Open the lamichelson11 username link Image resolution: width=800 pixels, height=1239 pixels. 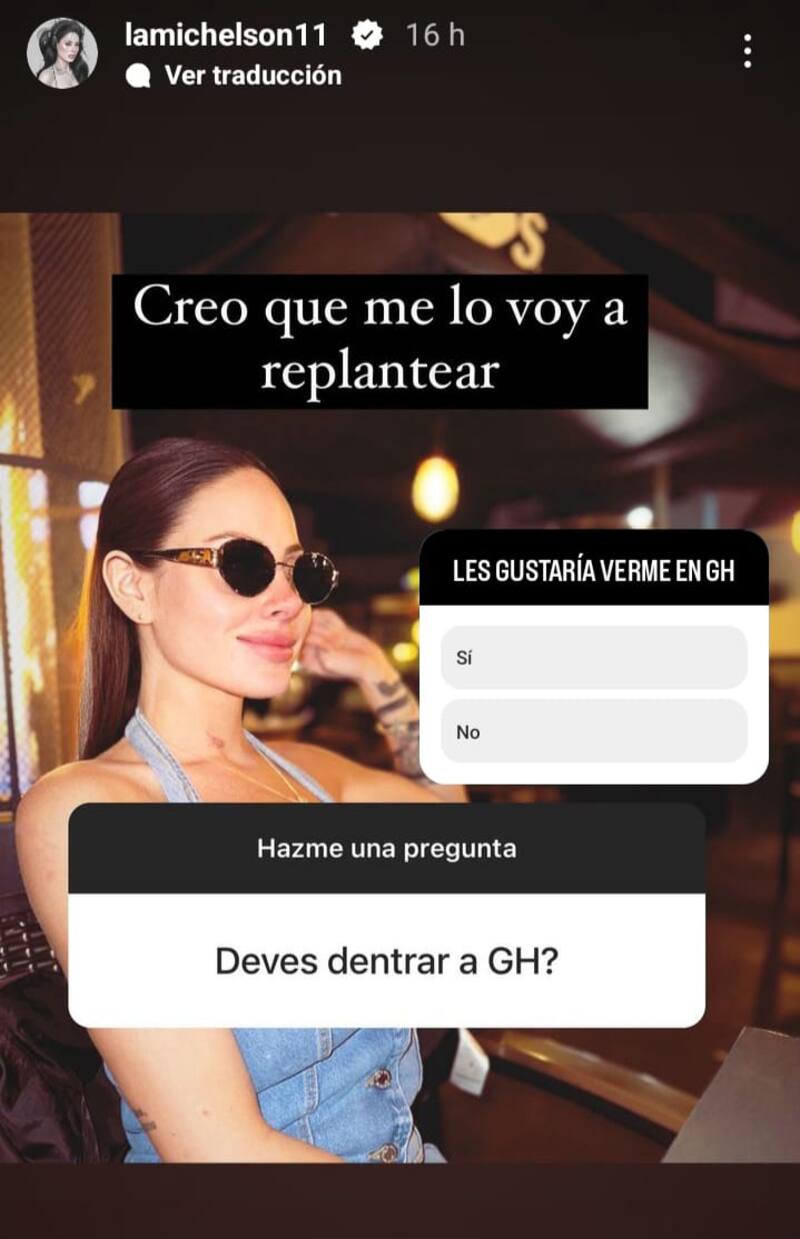[226, 35]
